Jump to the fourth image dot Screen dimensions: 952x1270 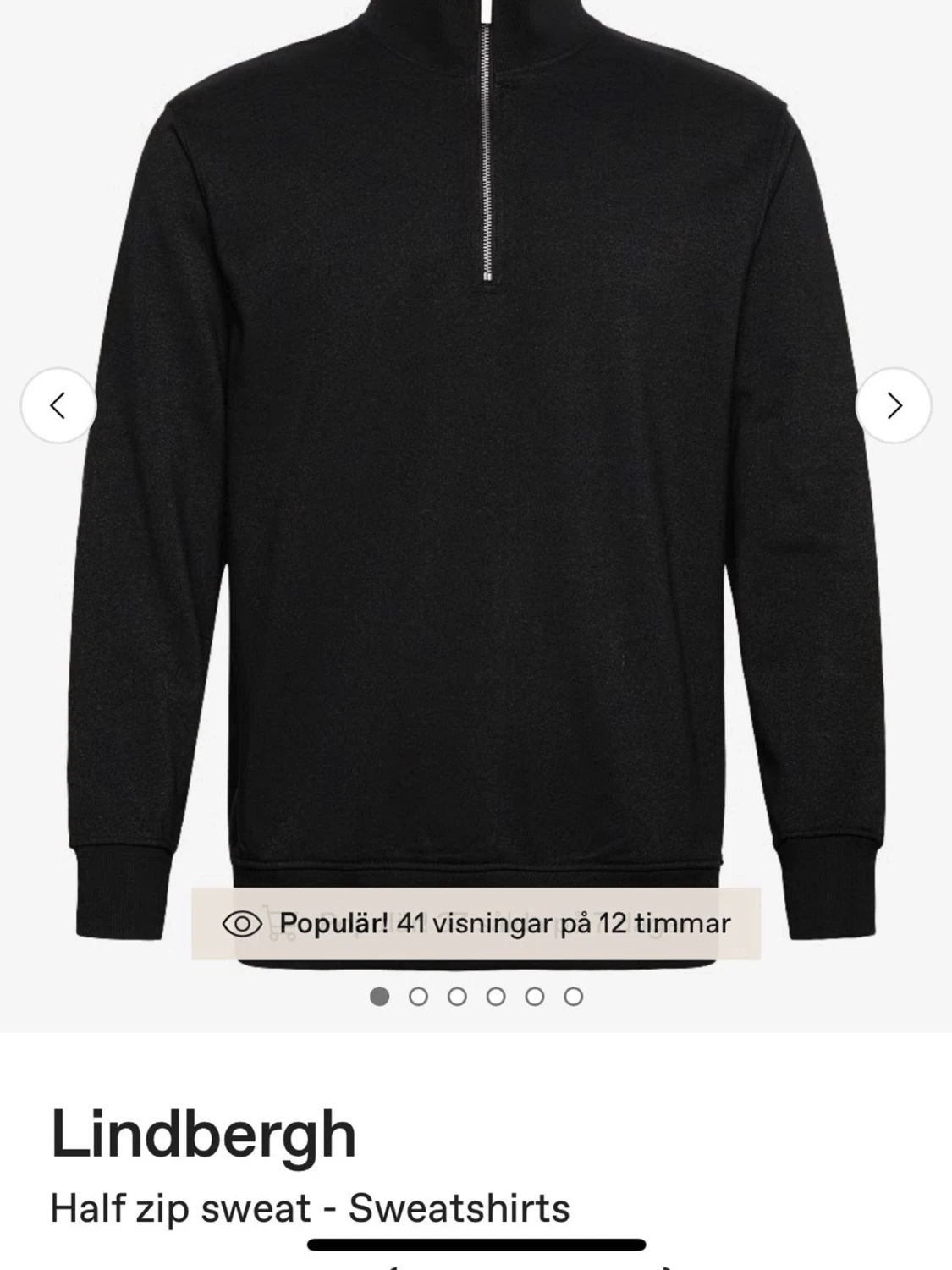[495, 997]
